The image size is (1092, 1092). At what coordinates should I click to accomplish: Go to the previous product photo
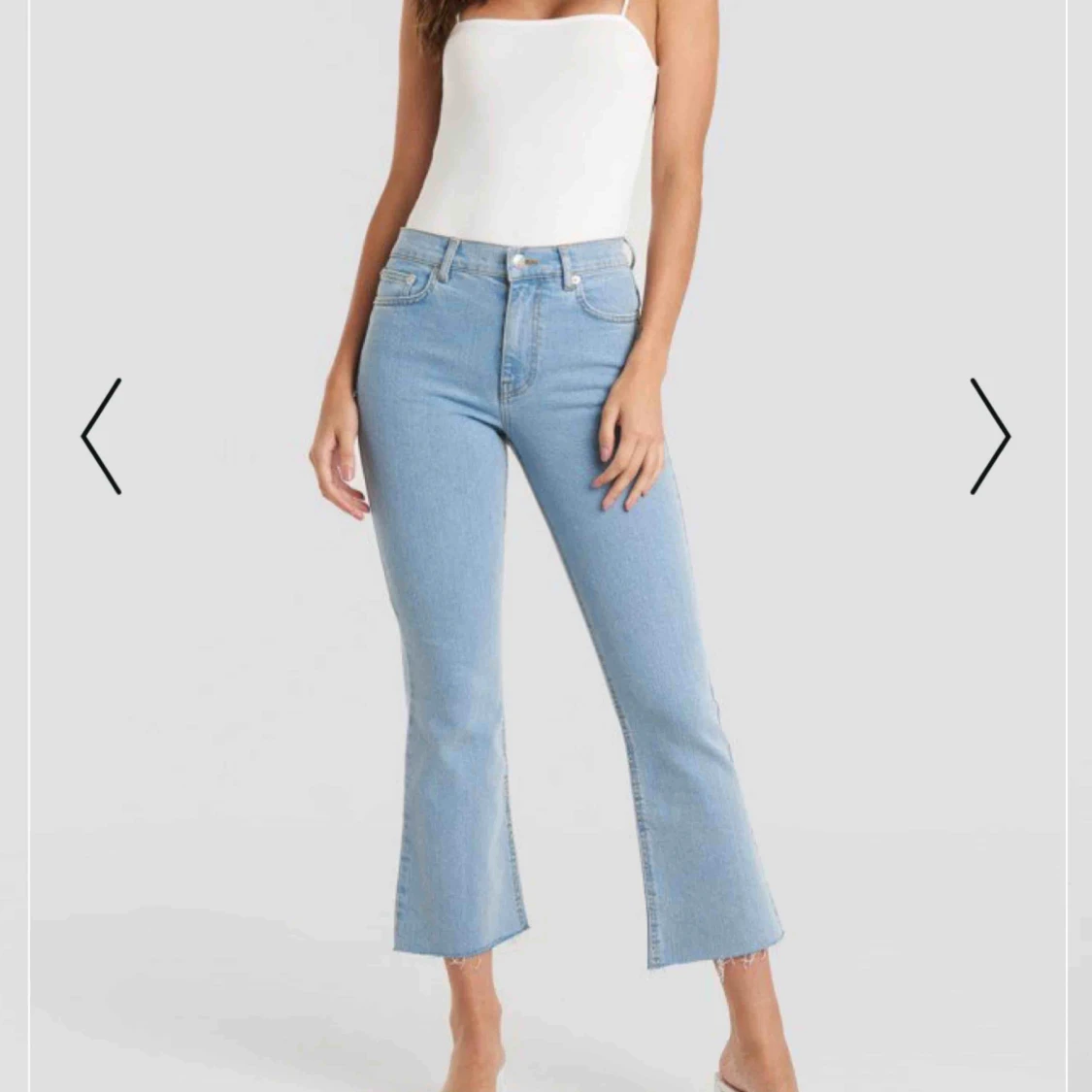tap(101, 437)
